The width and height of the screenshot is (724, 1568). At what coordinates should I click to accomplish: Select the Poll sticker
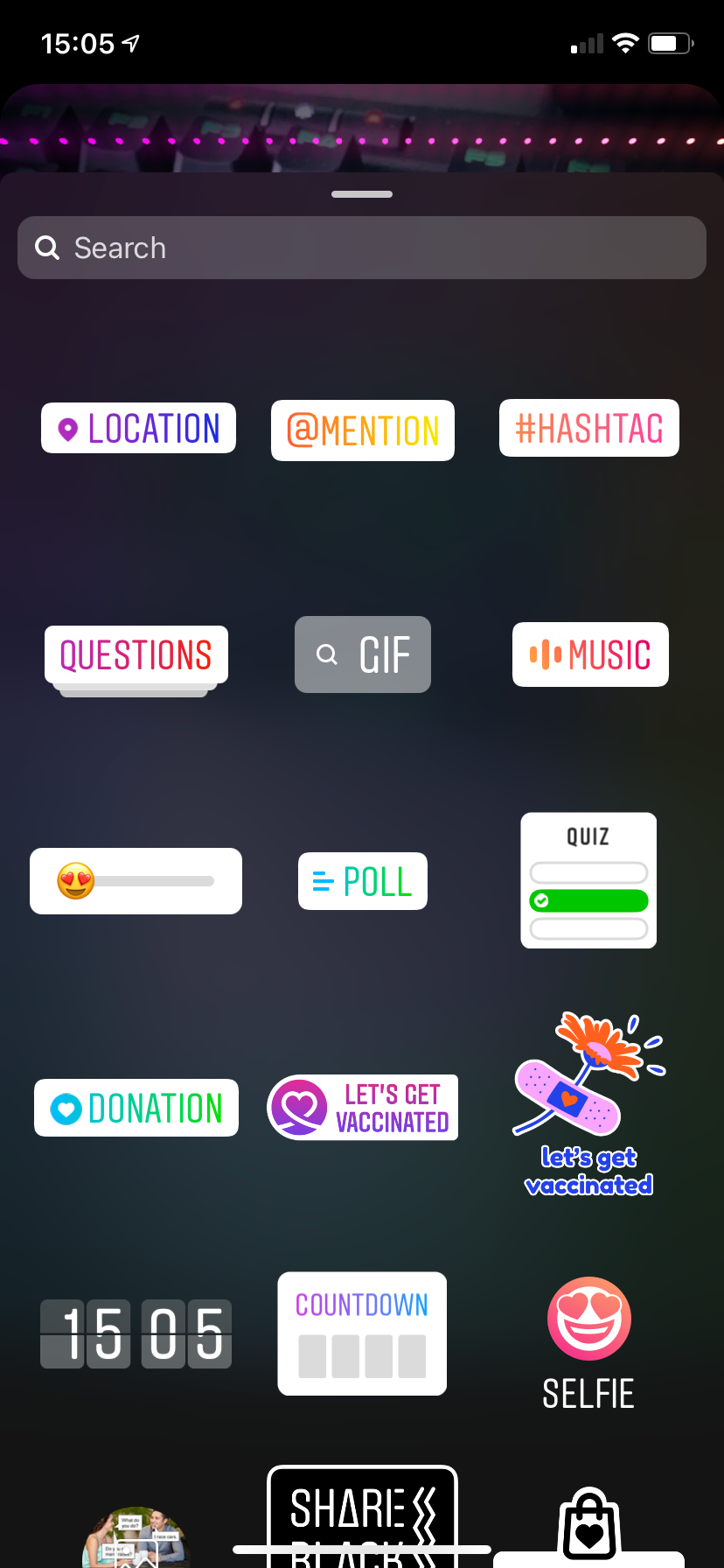pyautogui.click(x=363, y=881)
